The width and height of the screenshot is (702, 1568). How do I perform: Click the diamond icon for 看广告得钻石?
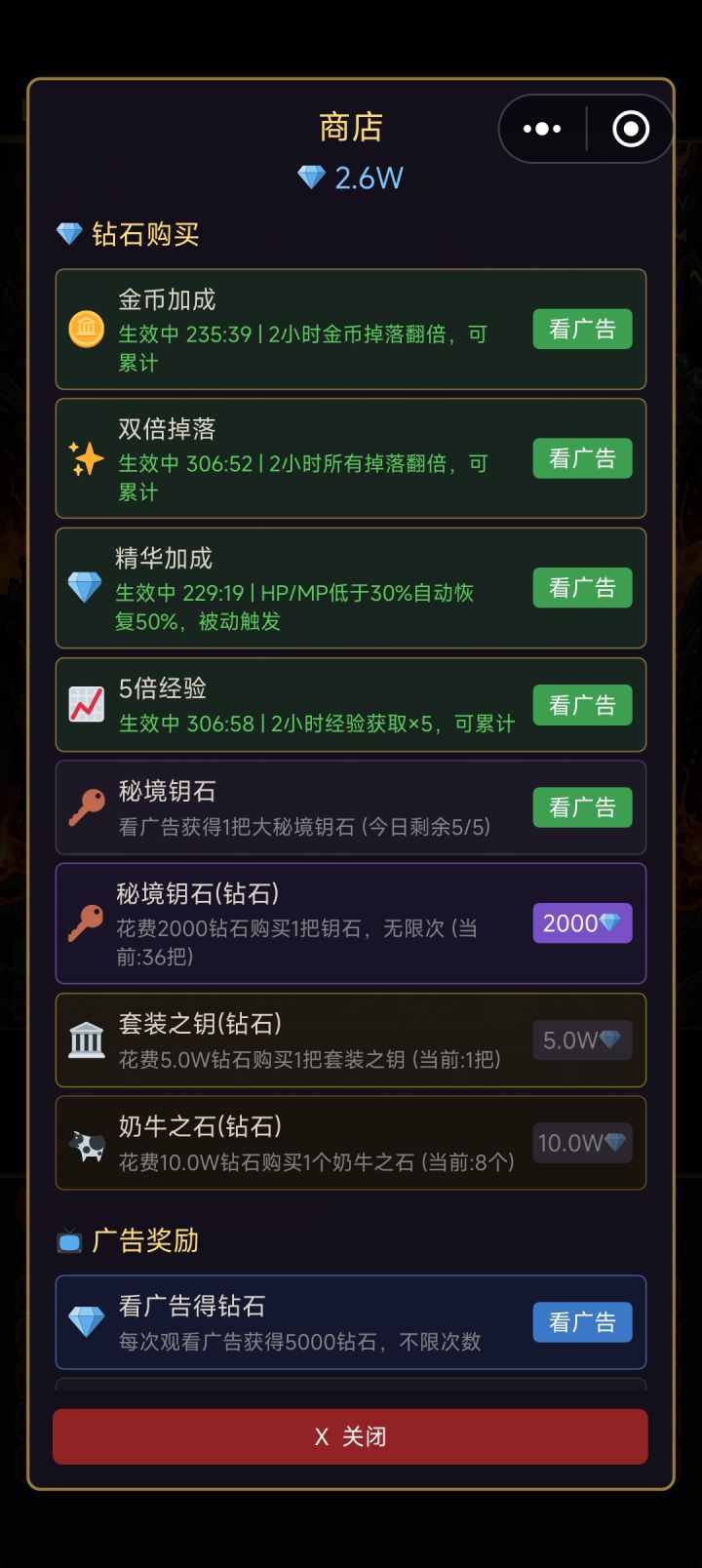(86, 1322)
